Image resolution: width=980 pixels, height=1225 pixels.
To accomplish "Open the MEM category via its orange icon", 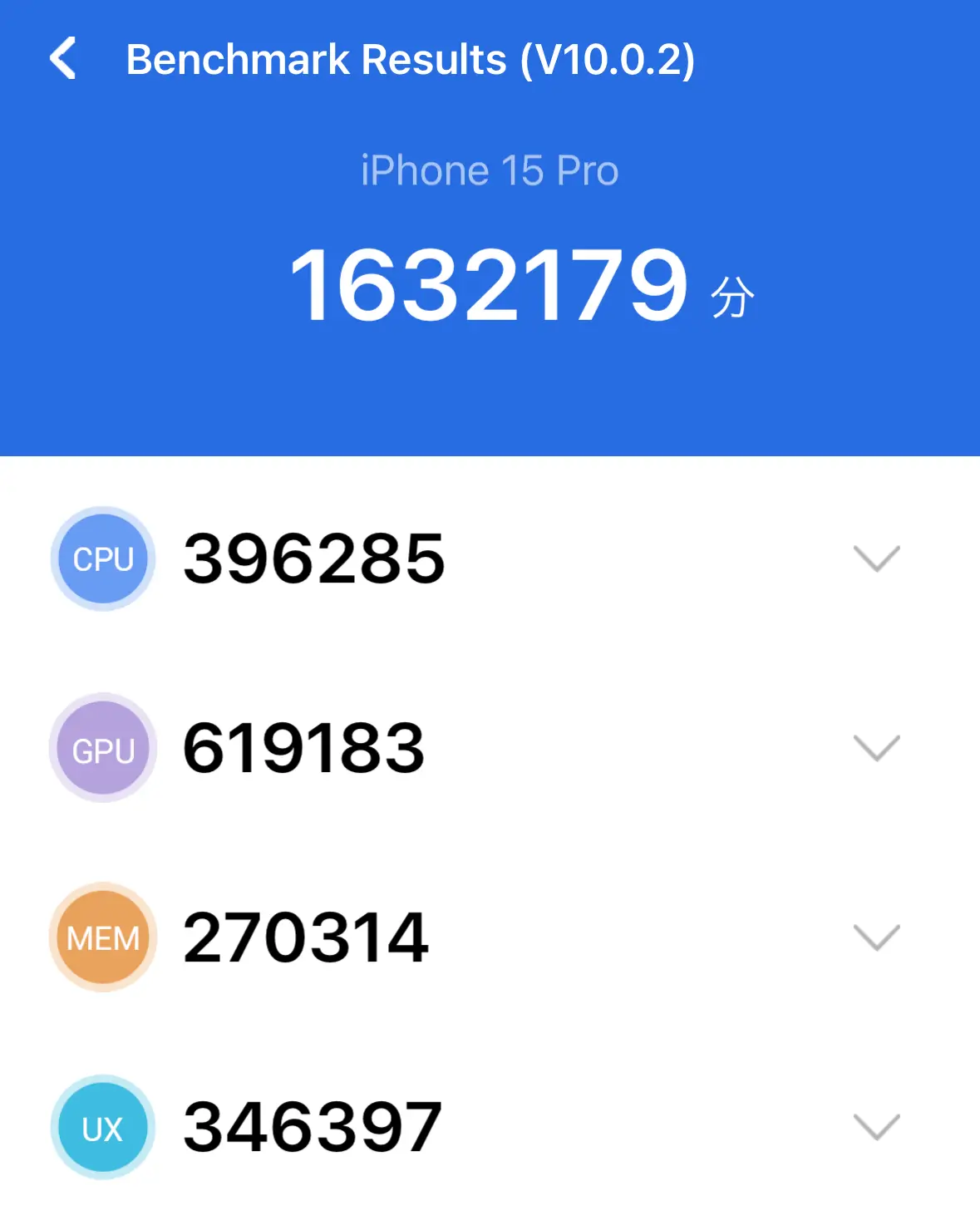I will pyautogui.click(x=101, y=937).
